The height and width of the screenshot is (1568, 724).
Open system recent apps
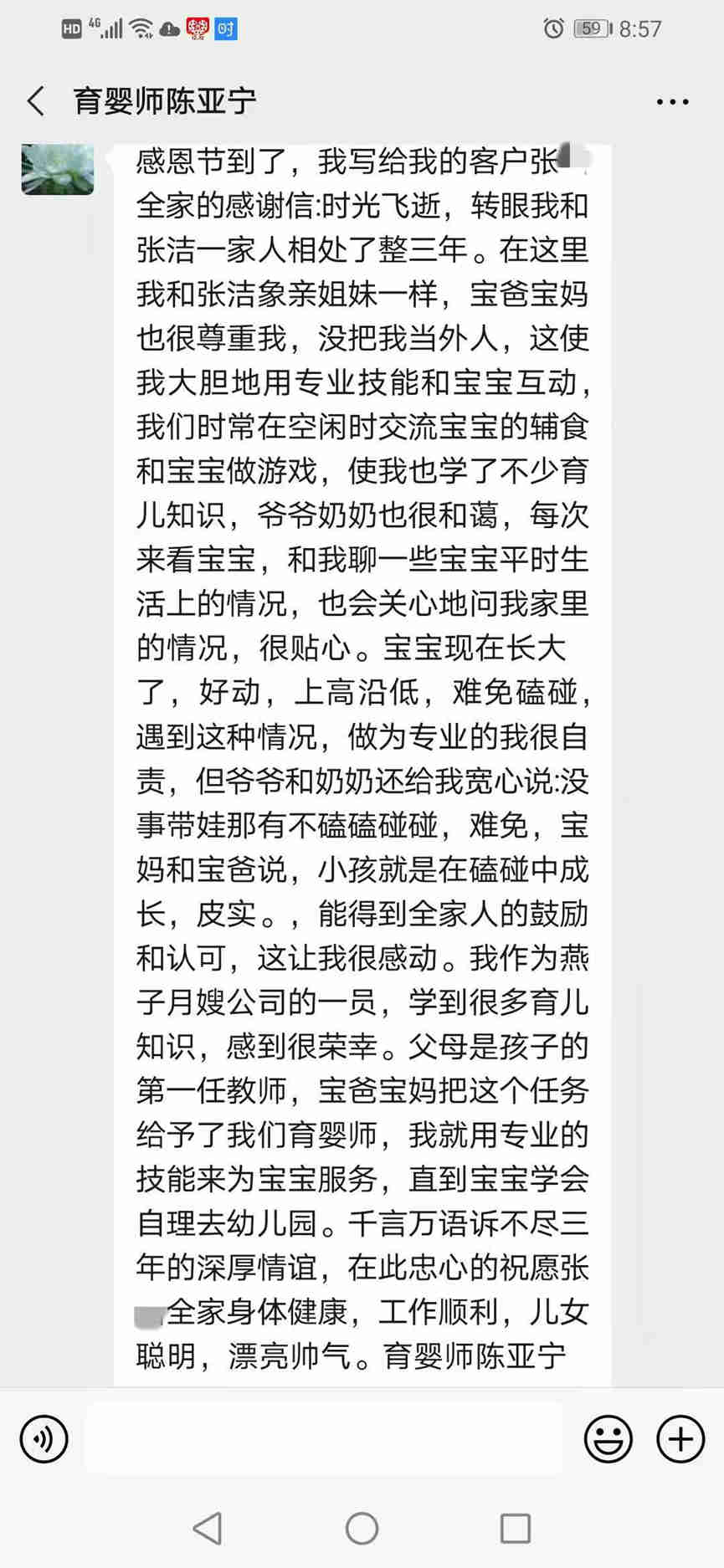pos(515,1529)
